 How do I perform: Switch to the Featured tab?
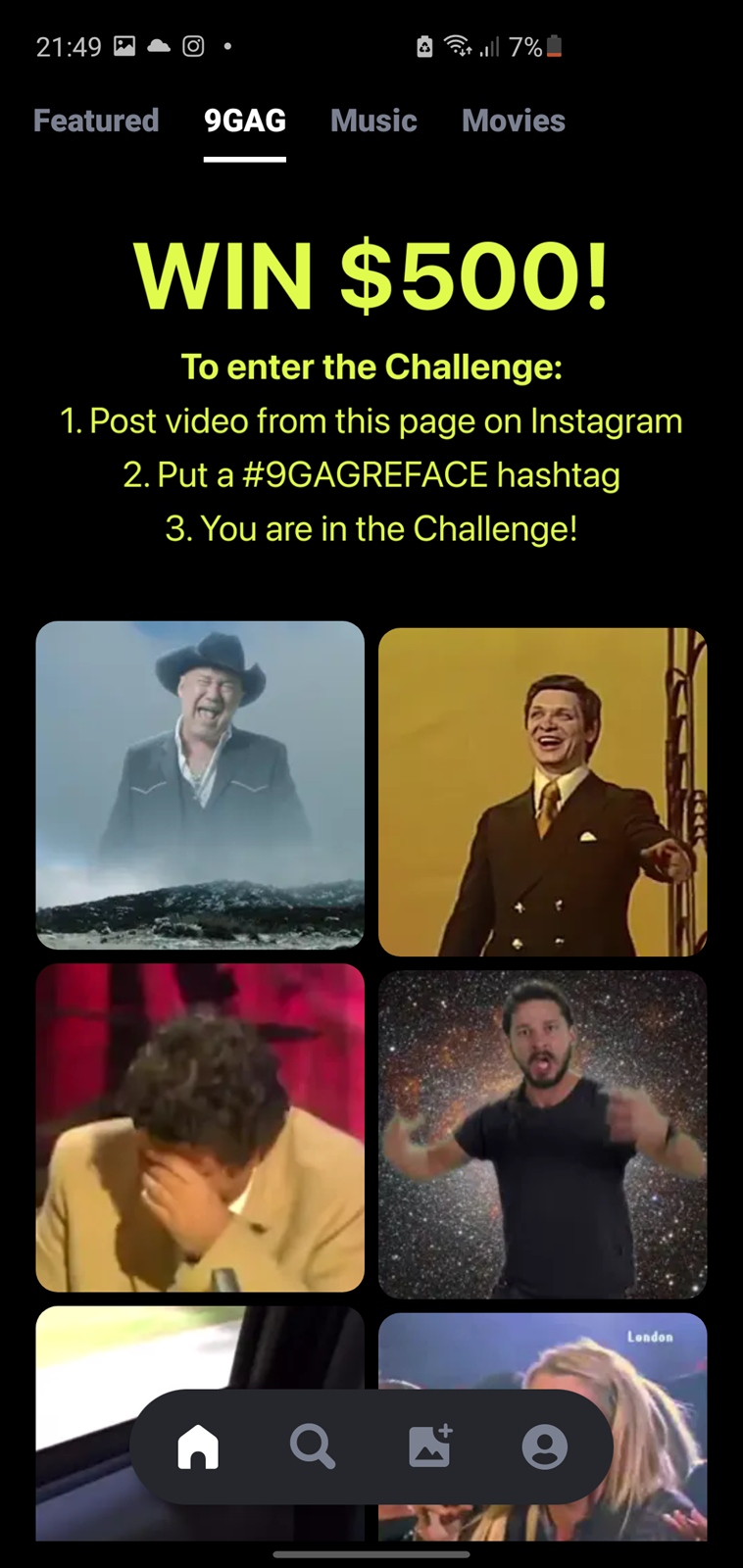pos(96,121)
